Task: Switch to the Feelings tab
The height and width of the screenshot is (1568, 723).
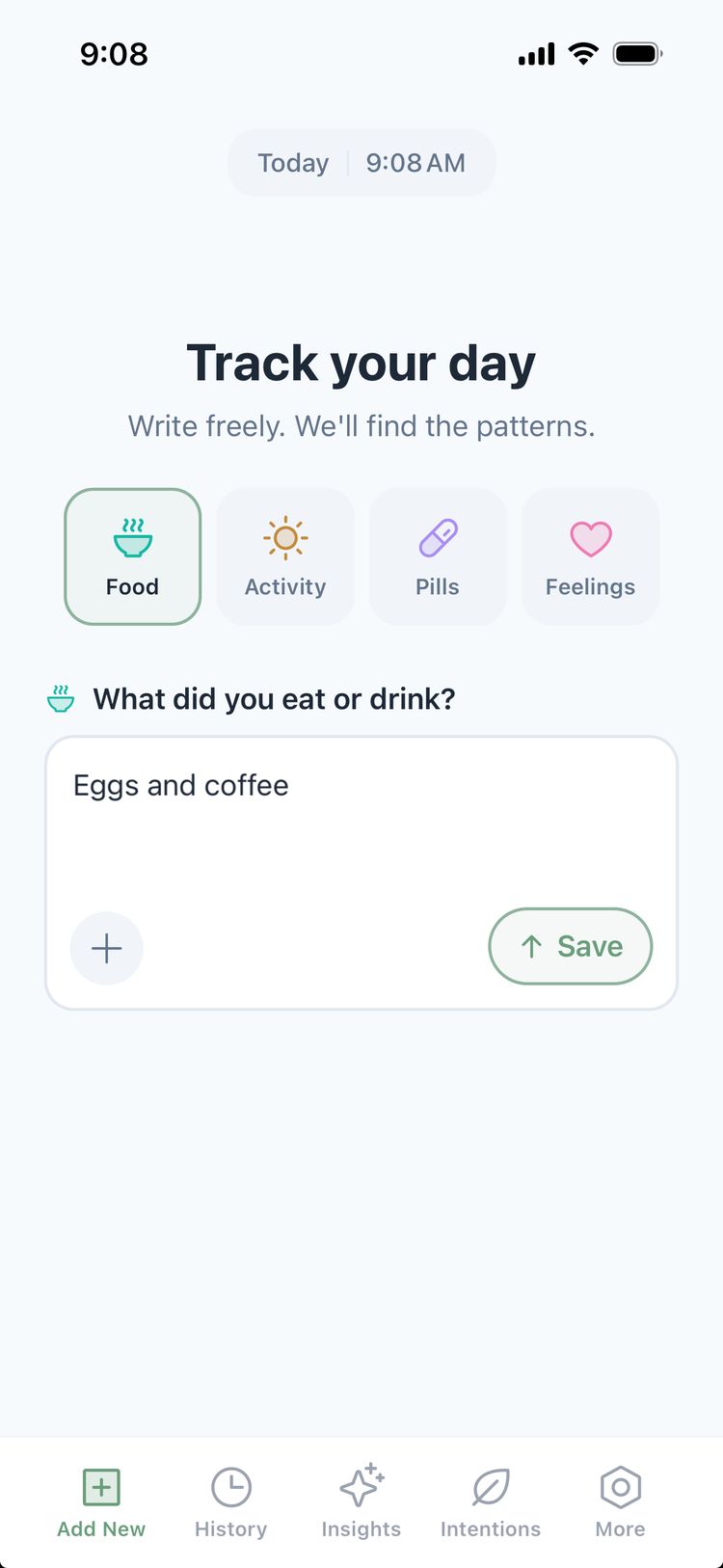Action: (590, 556)
